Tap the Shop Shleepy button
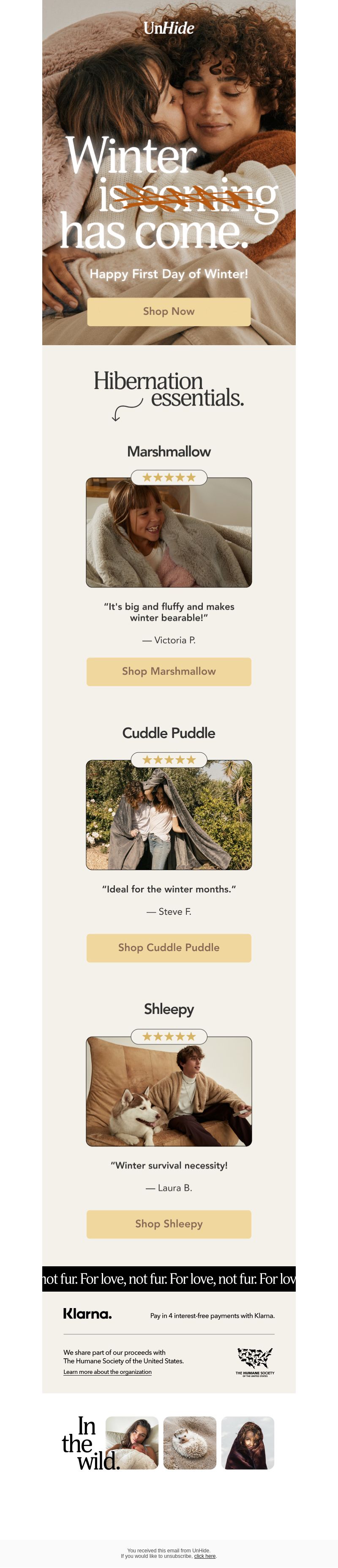The image size is (338, 1568). click(169, 1224)
